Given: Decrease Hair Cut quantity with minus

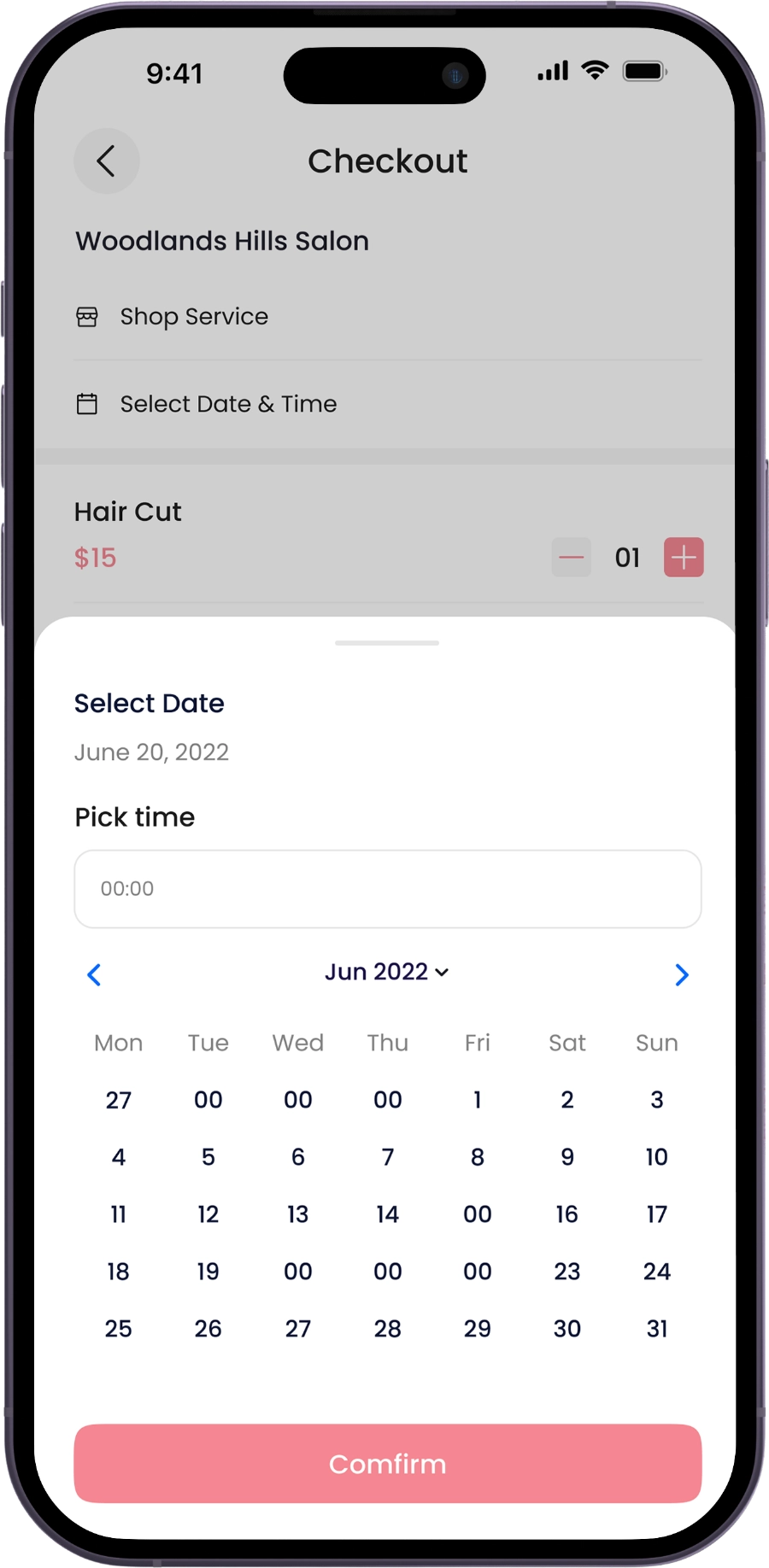Looking at the screenshot, I should click(x=571, y=558).
